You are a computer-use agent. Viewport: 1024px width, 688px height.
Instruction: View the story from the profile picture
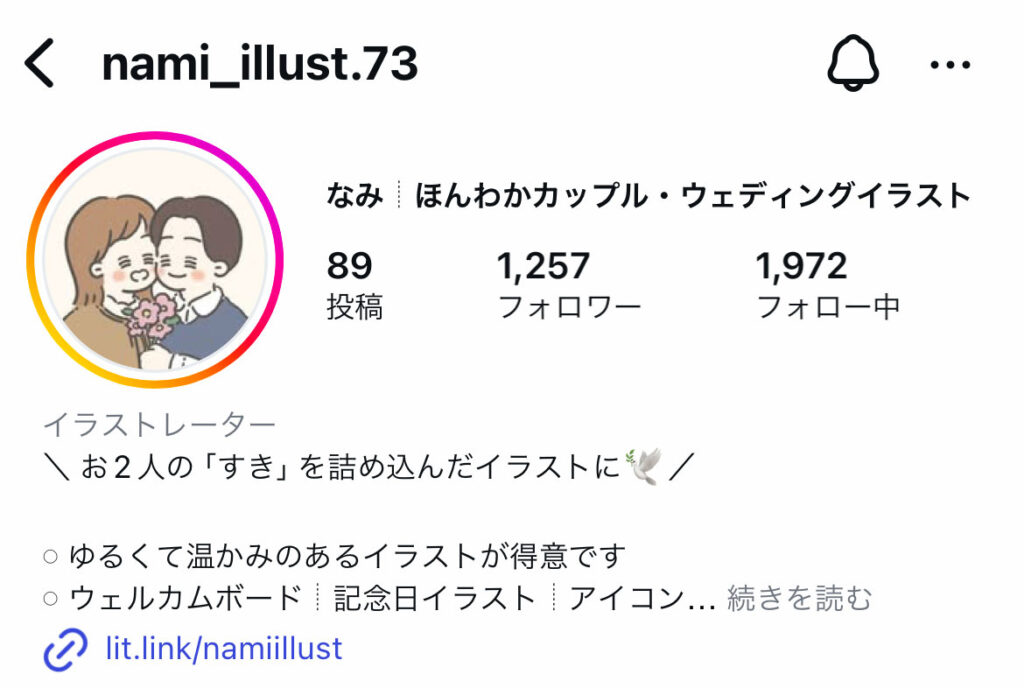click(x=155, y=260)
